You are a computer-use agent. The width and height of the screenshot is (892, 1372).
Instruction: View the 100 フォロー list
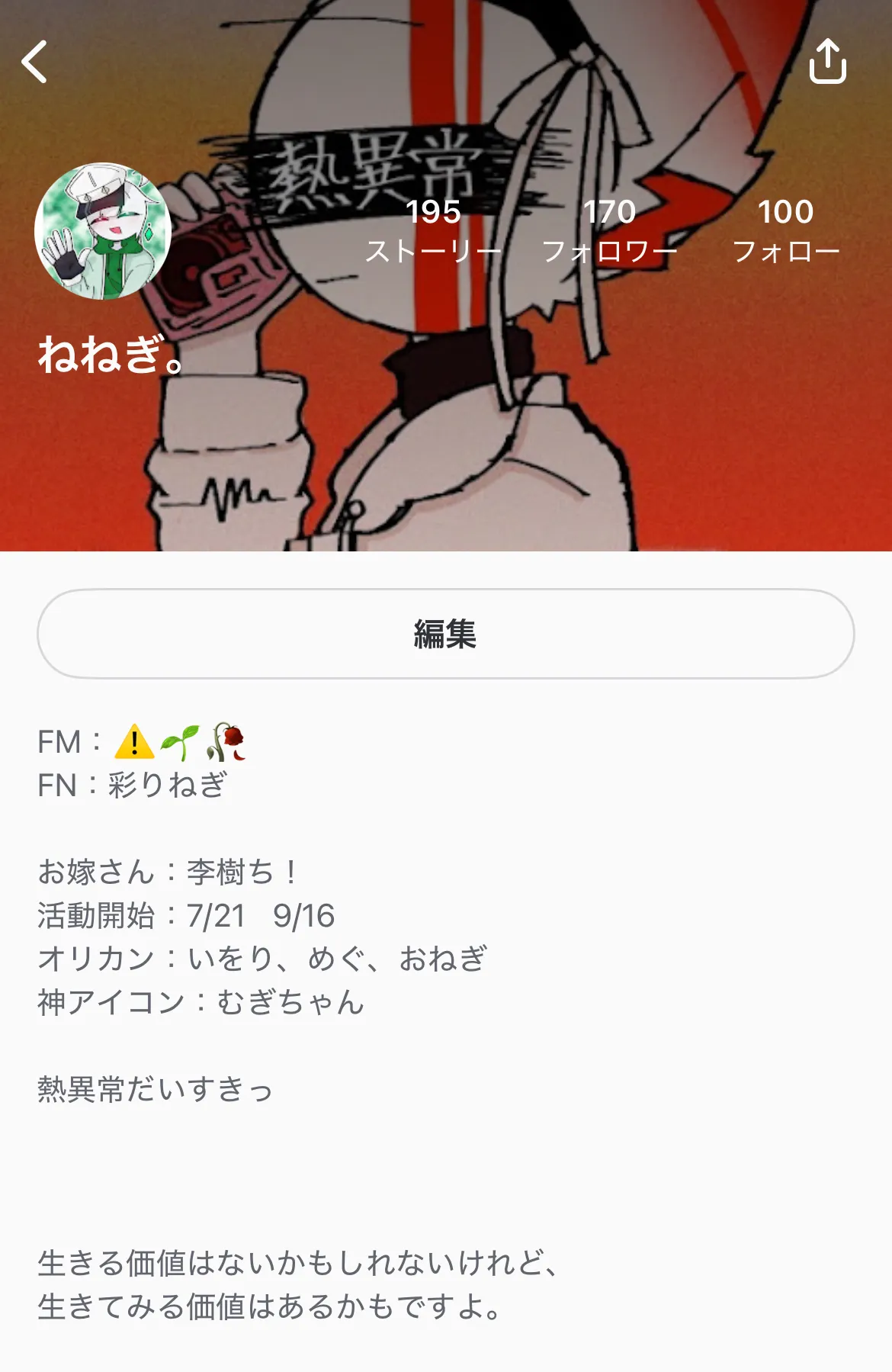(785, 230)
